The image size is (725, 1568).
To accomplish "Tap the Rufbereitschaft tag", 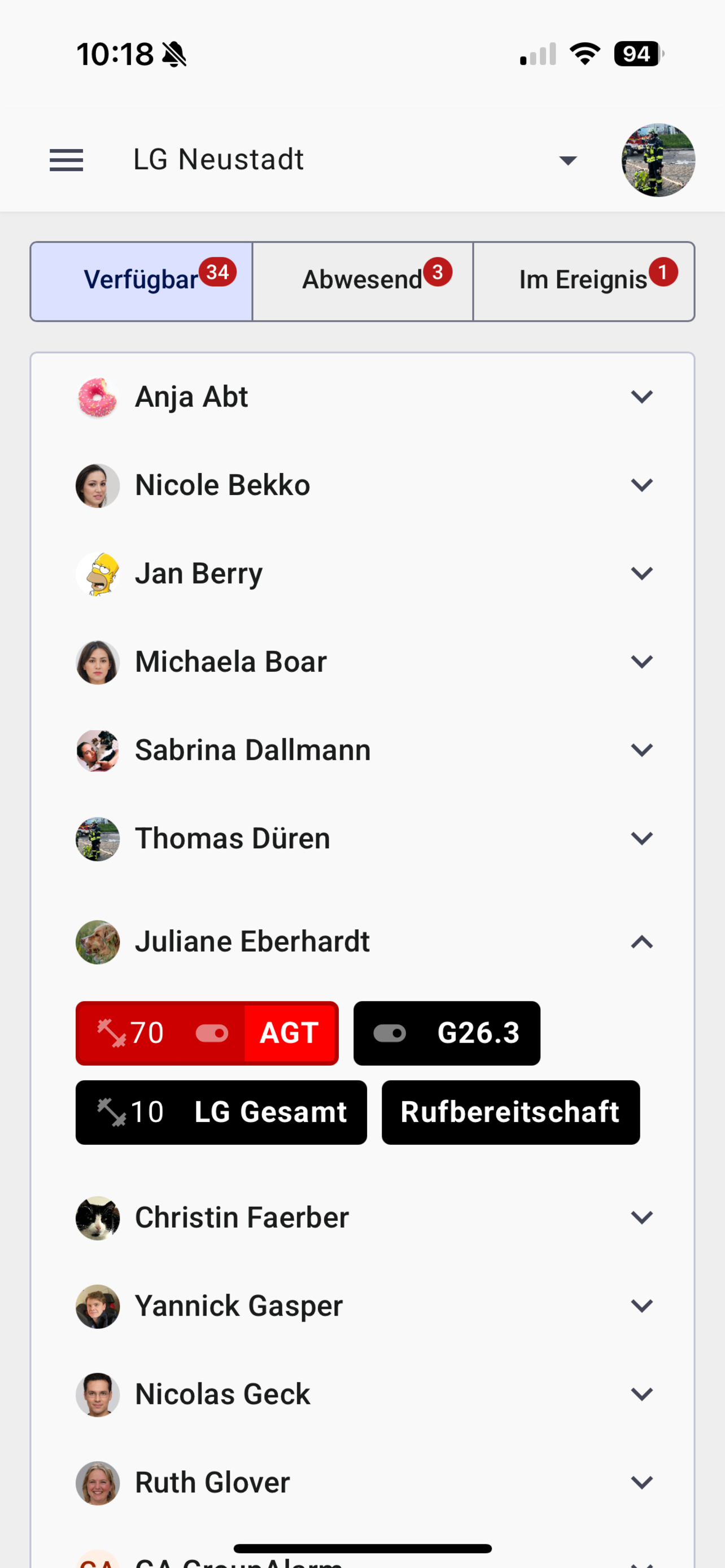I will pos(510,1112).
